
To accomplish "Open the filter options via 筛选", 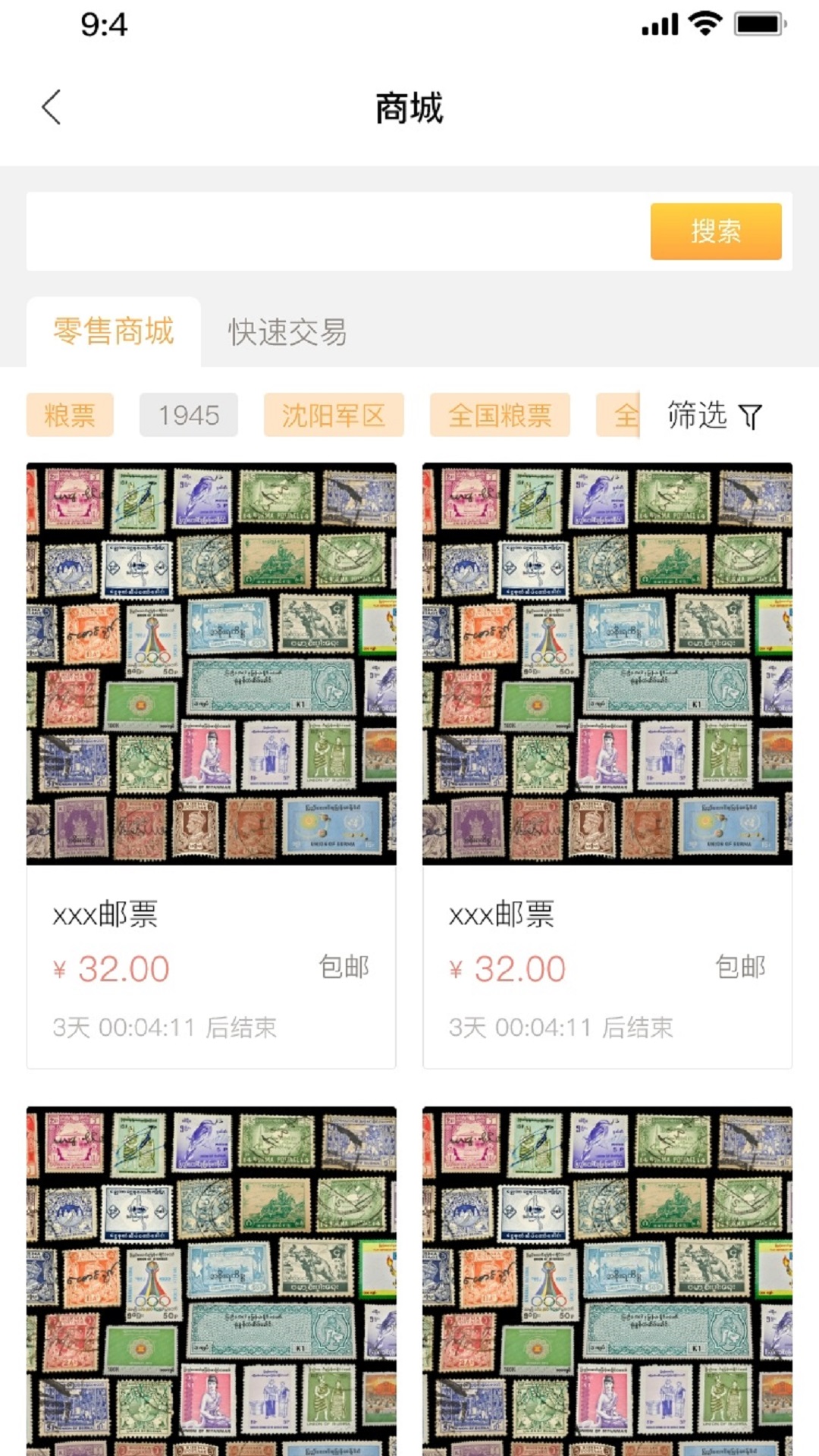I will (x=695, y=416).
